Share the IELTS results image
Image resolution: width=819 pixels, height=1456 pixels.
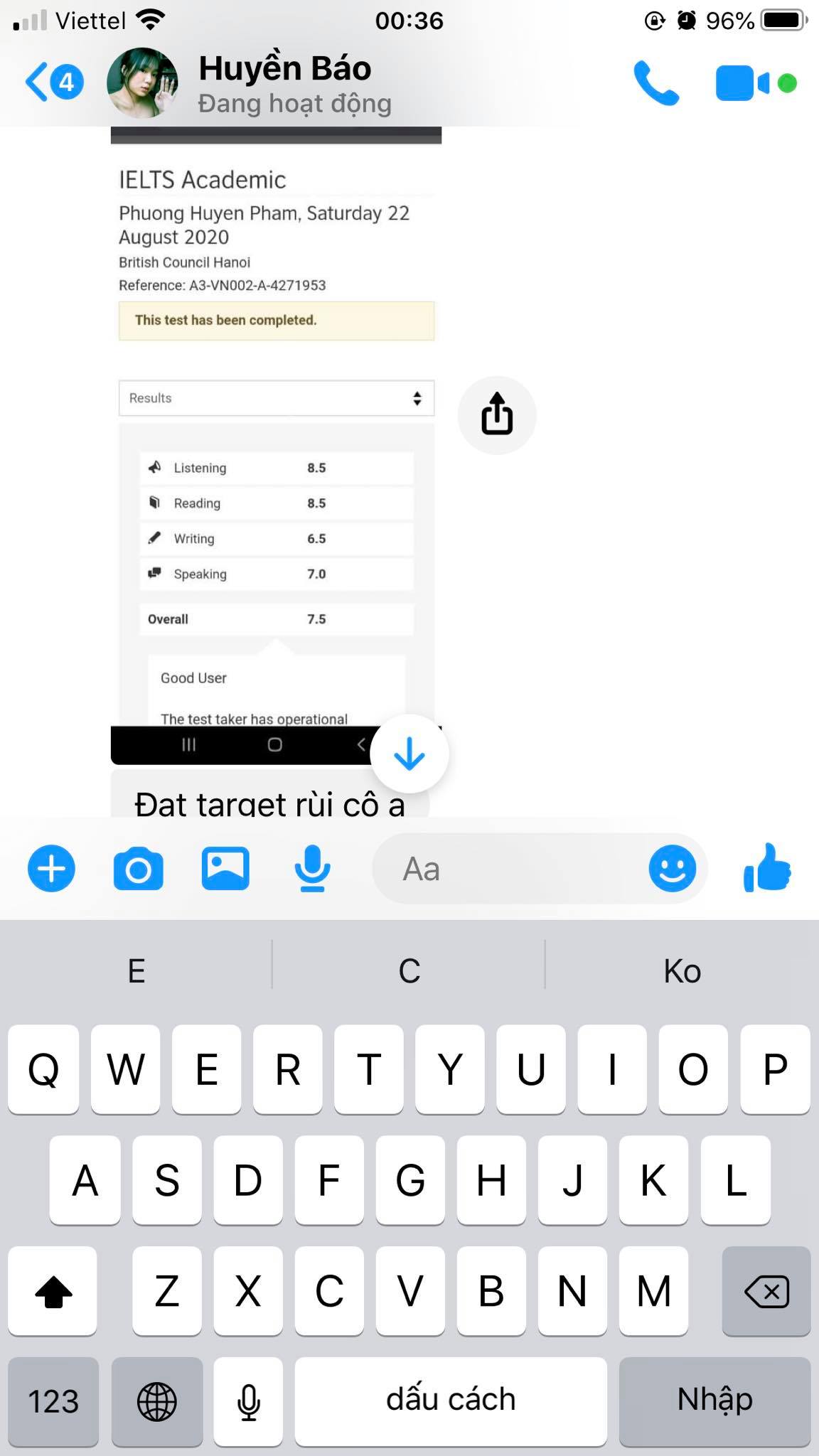point(496,414)
